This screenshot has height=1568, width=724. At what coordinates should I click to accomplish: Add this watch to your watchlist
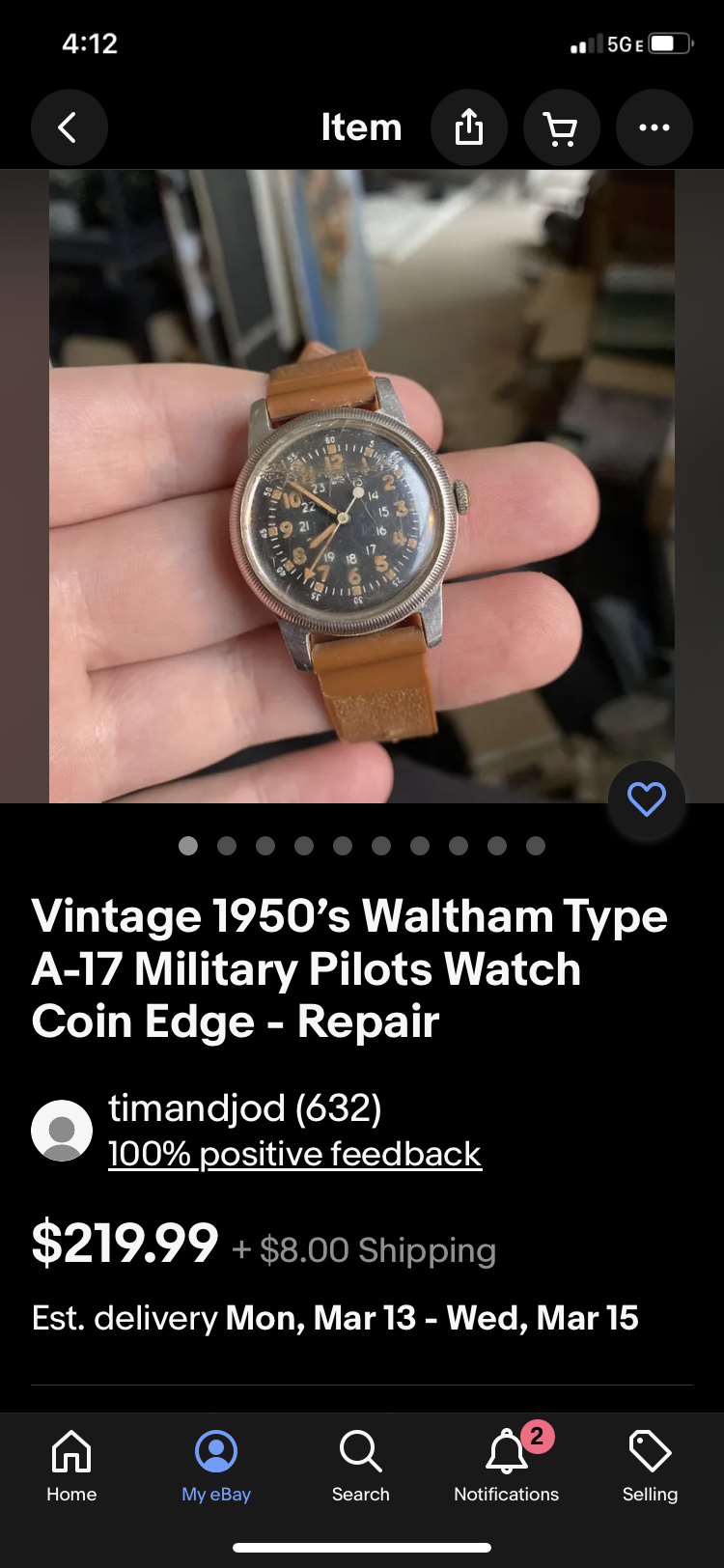[x=646, y=799]
